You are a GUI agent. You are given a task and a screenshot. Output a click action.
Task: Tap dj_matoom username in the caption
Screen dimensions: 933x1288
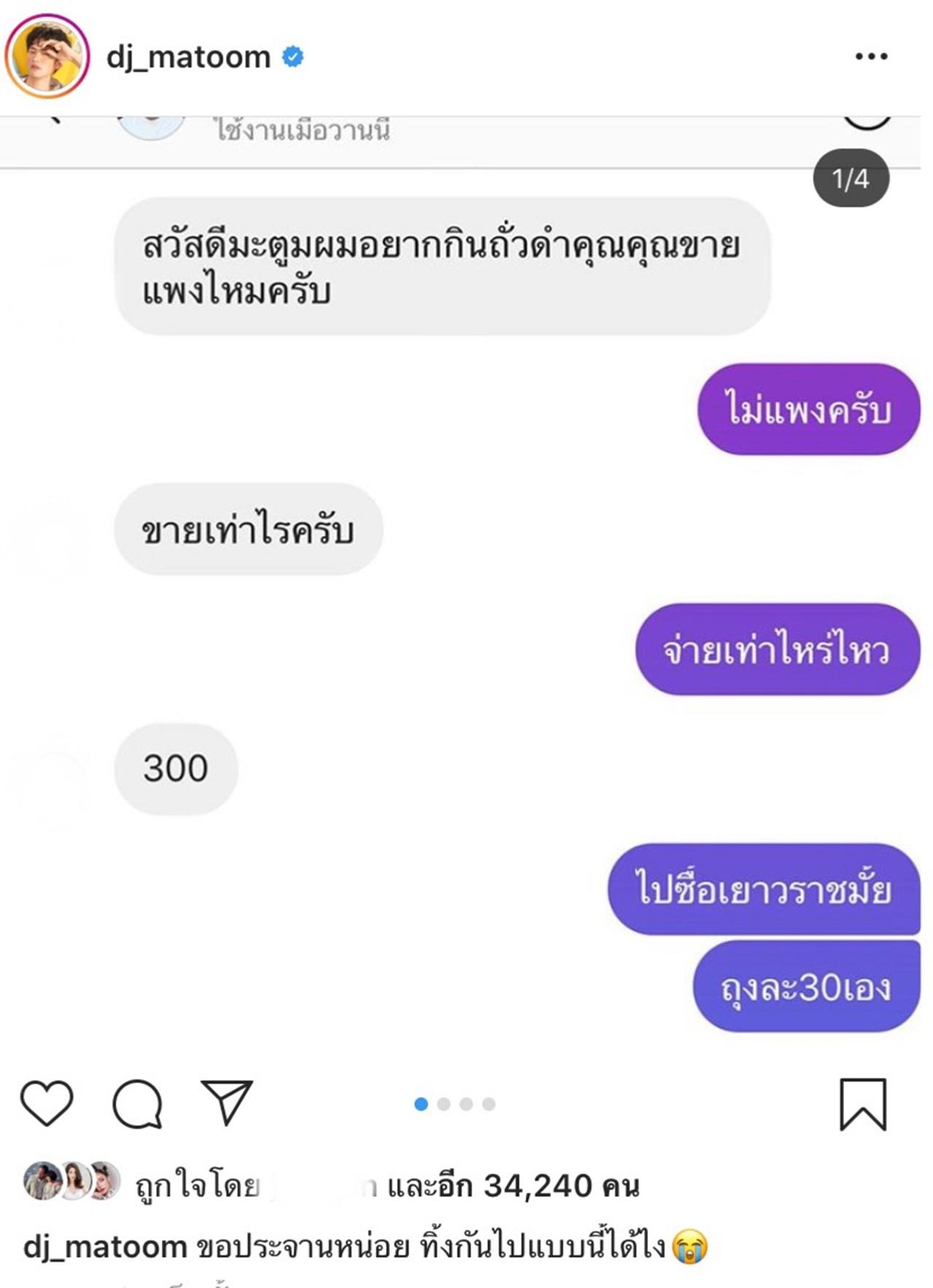(x=105, y=1246)
